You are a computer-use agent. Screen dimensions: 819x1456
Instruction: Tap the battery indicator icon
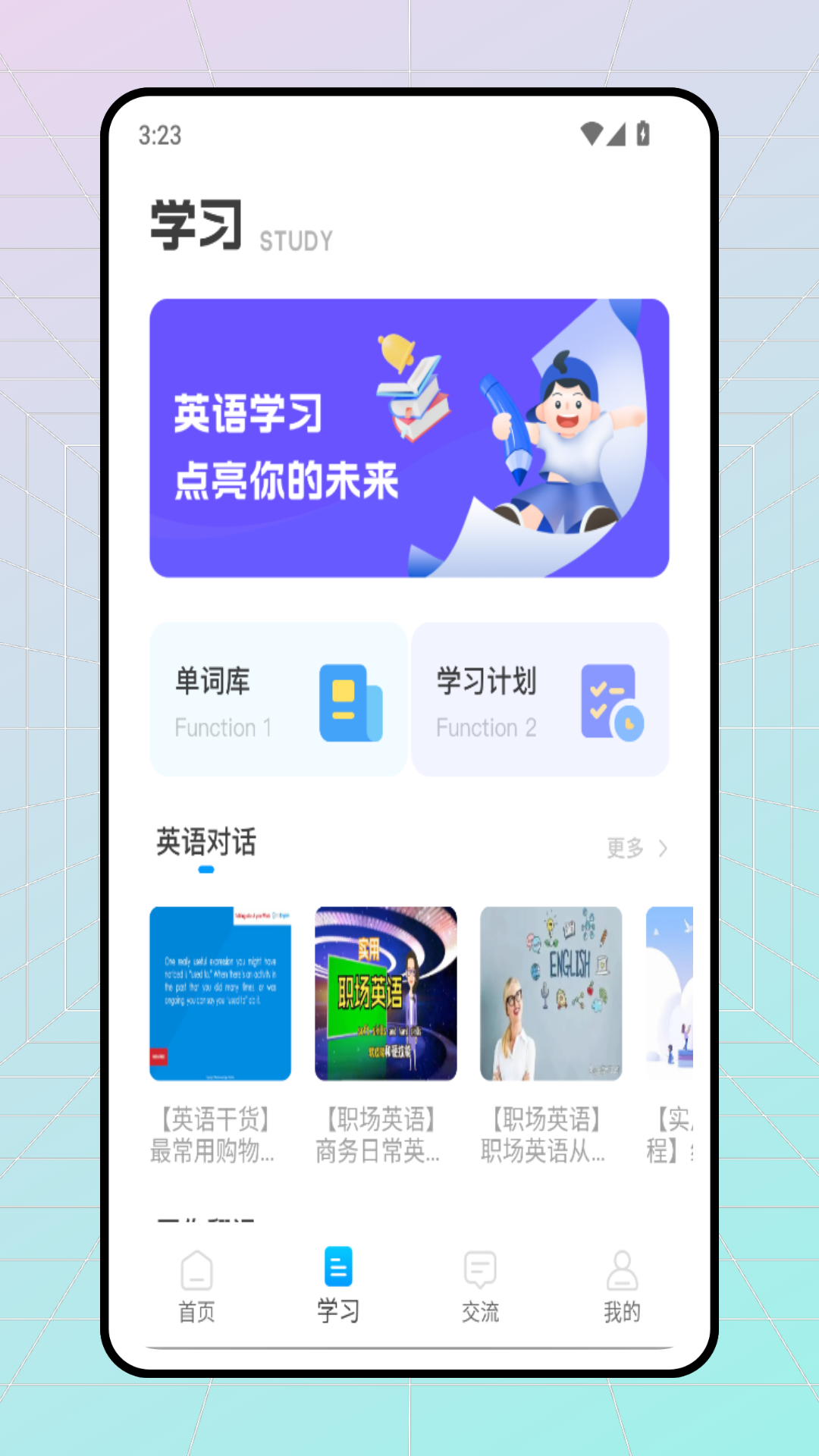click(x=644, y=133)
